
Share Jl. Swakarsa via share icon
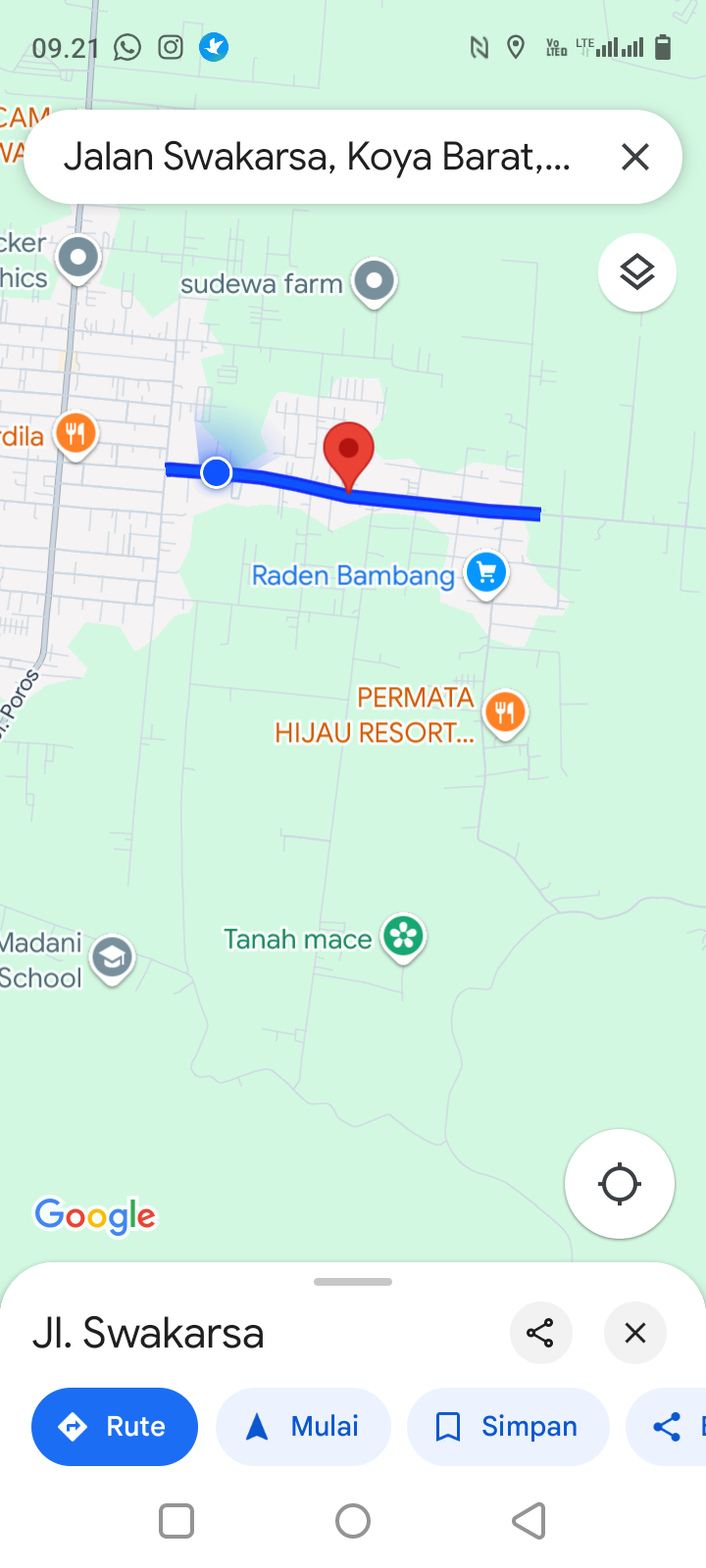540,1333
